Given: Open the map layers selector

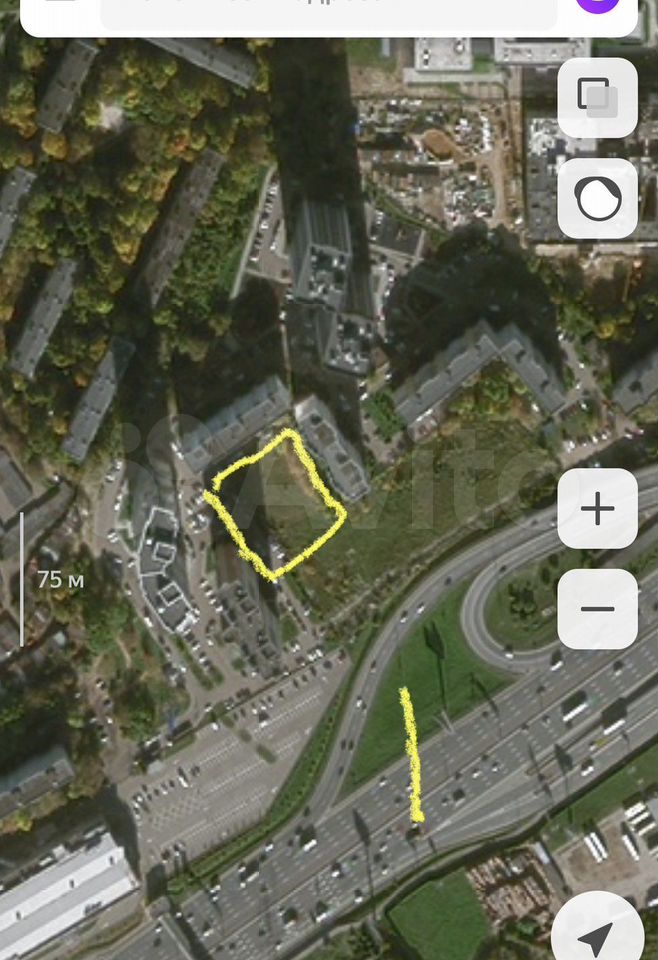Looking at the screenshot, I should point(597,98).
